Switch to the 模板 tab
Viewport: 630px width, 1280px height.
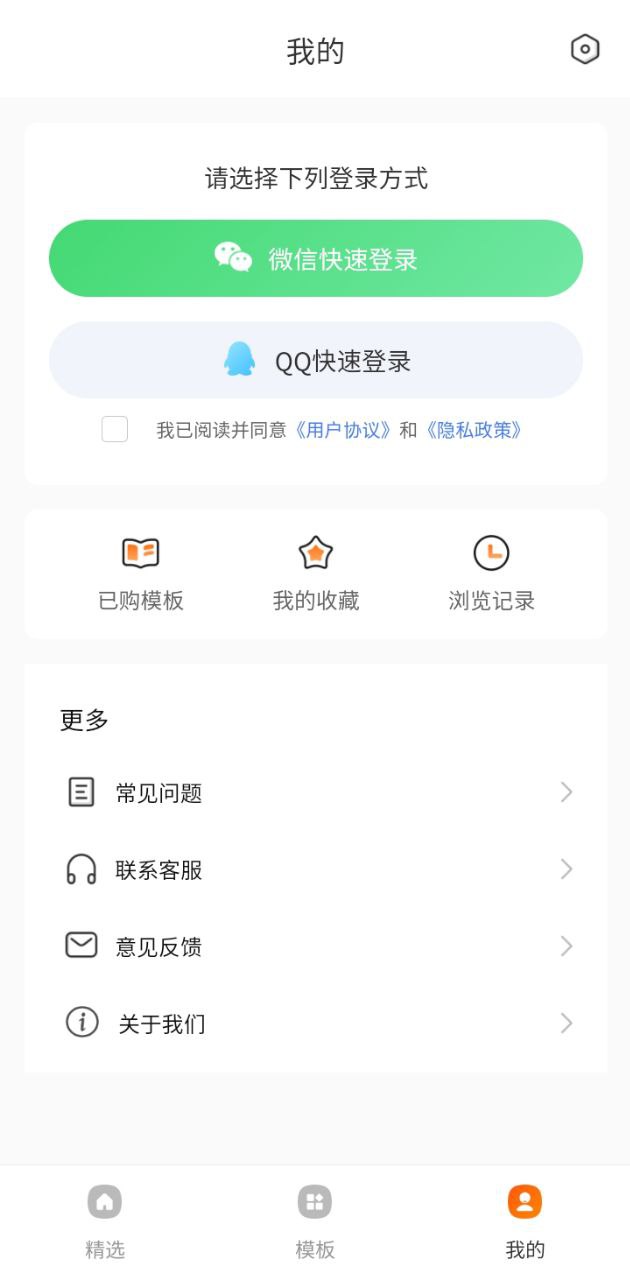click(315, 1221)
